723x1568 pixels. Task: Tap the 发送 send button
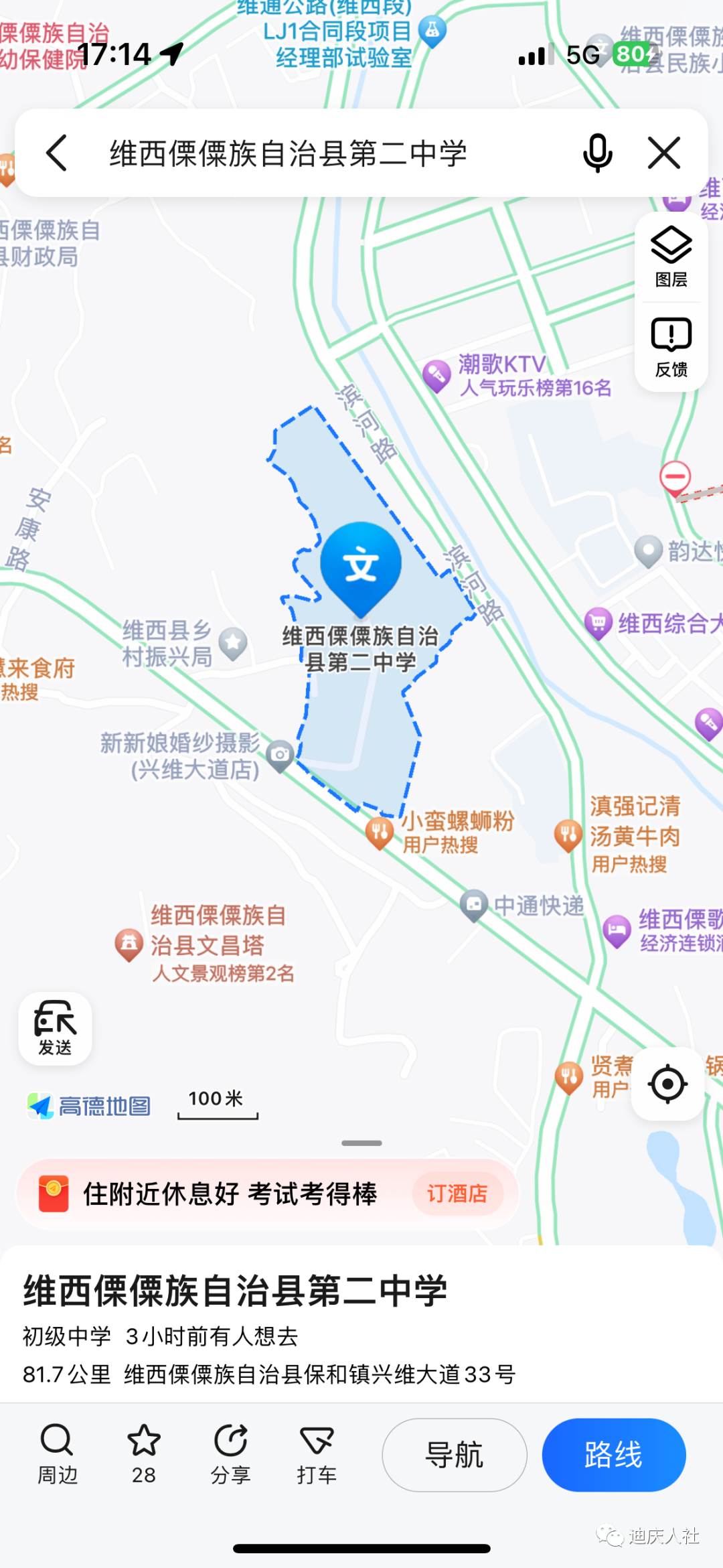pos(55,1028)
